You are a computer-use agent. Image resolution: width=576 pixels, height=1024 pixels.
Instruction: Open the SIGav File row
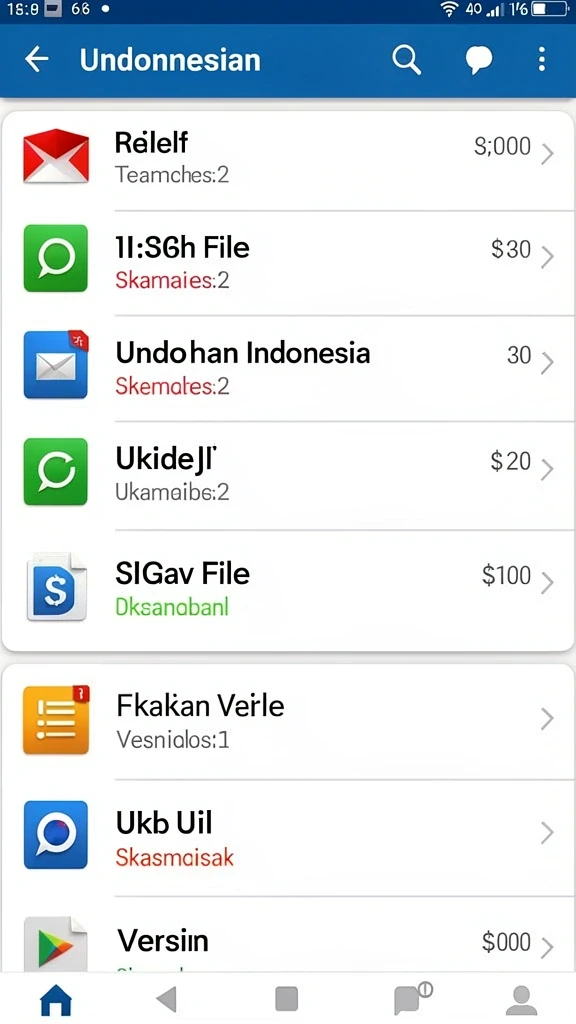click(288, 589)
